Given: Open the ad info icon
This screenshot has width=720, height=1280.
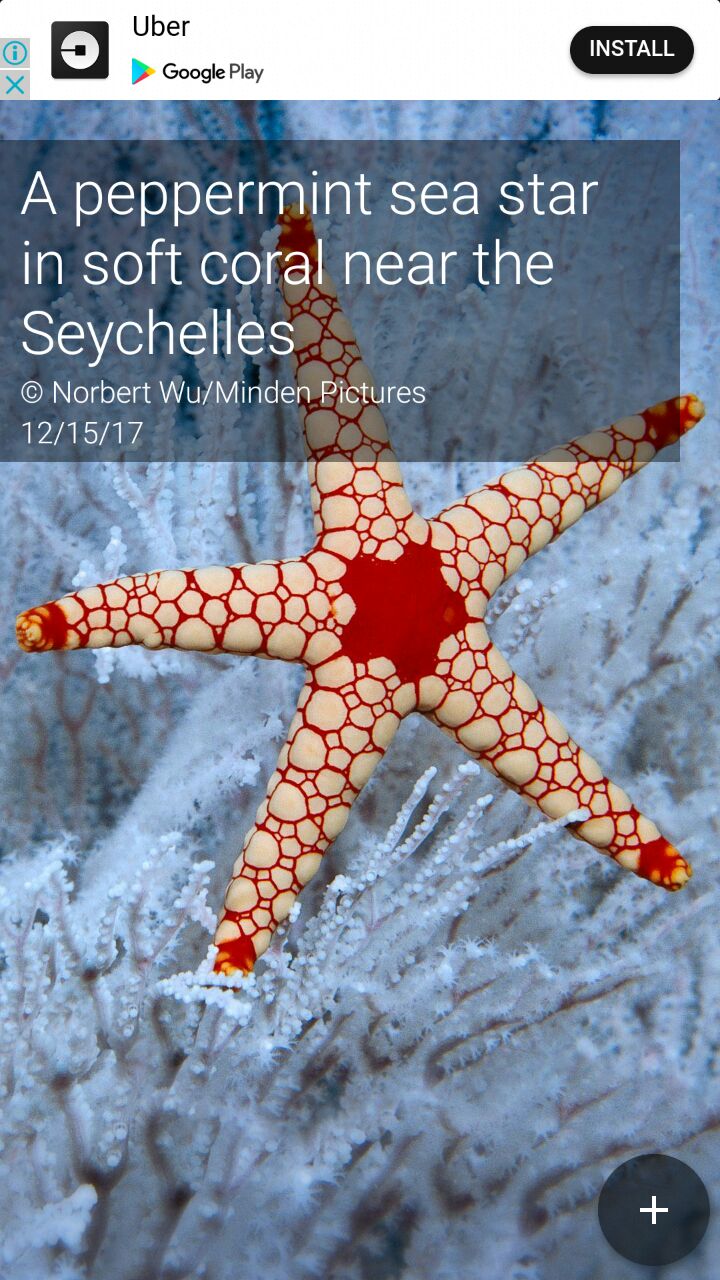Looking at the screenshot, I should [14, 54].
